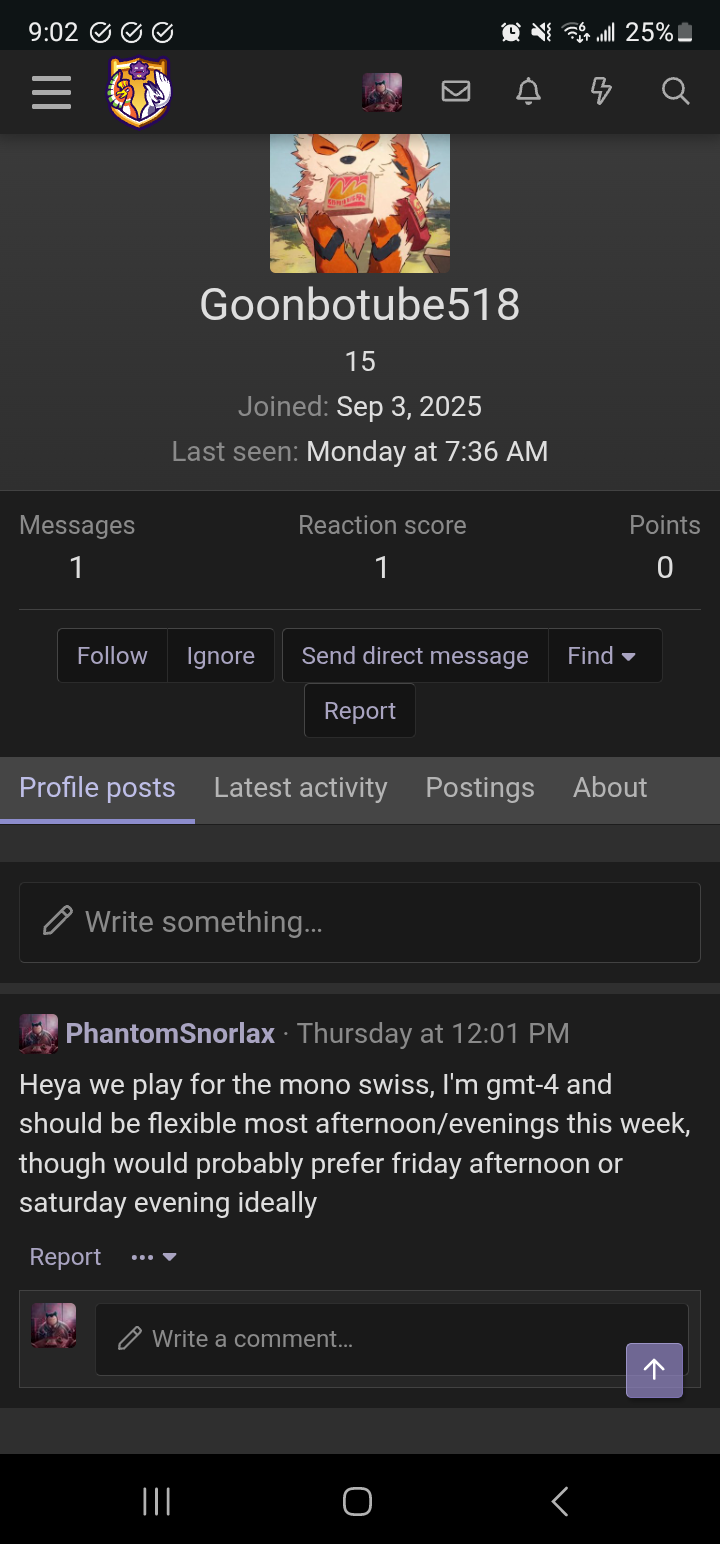Switch to the Postings tab
The image size is (720, 1544).
point(480,788)
